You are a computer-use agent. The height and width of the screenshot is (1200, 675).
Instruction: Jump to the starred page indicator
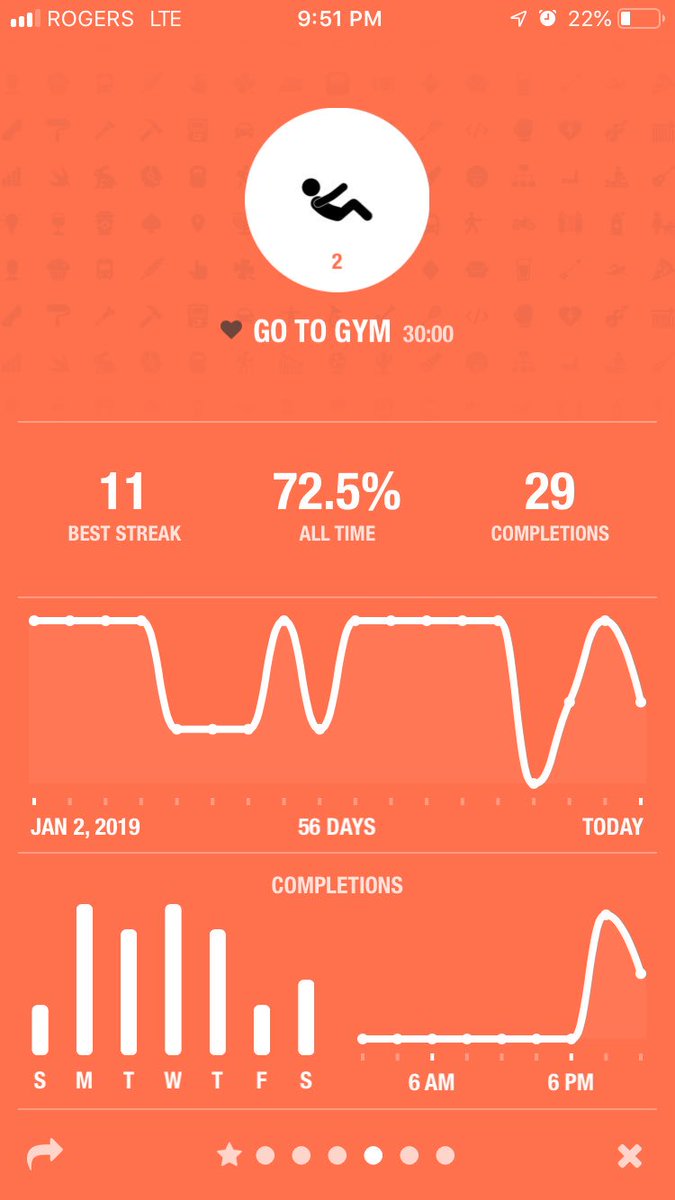(229, 1156)
